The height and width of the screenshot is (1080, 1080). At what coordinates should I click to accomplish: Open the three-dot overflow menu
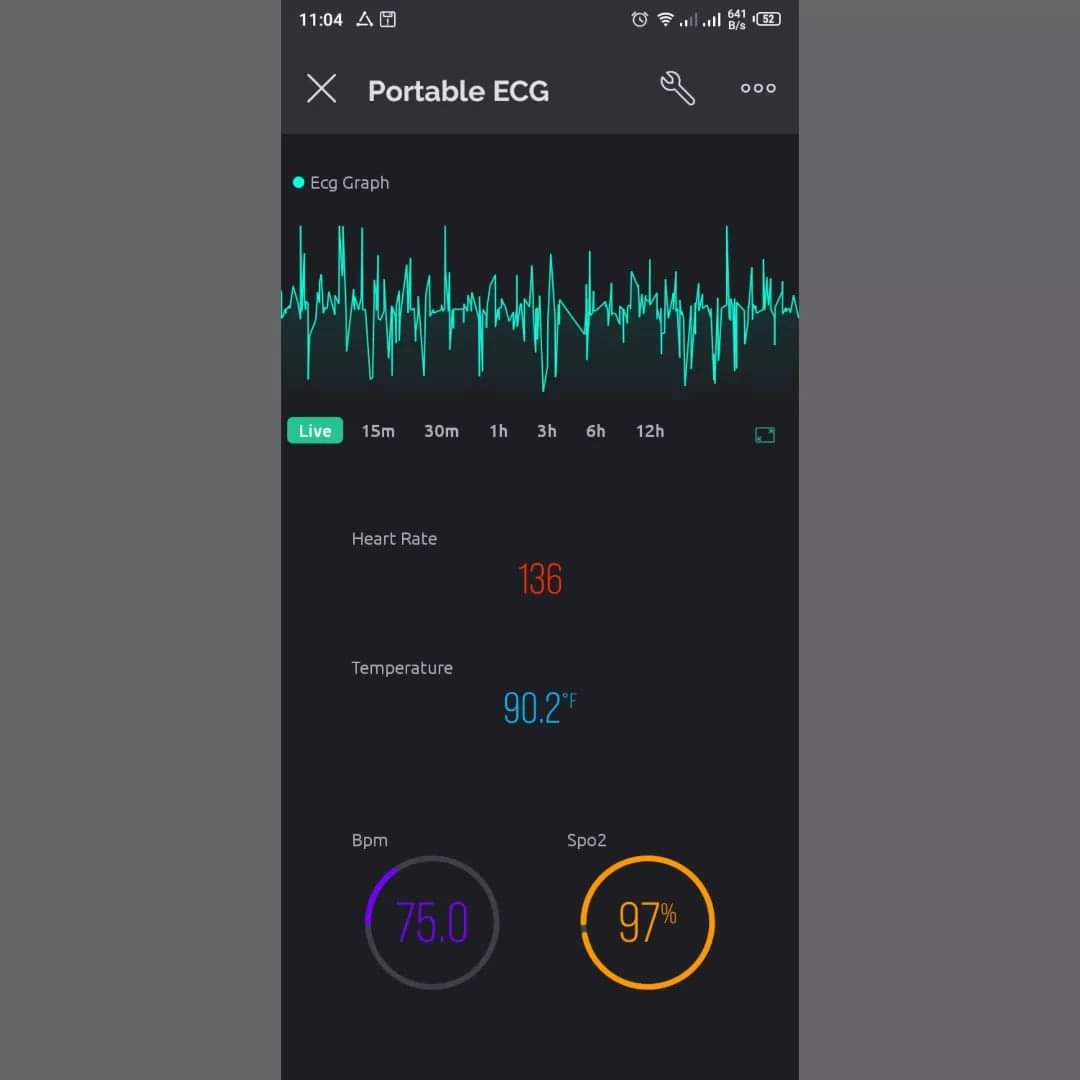tap(758, 88)
